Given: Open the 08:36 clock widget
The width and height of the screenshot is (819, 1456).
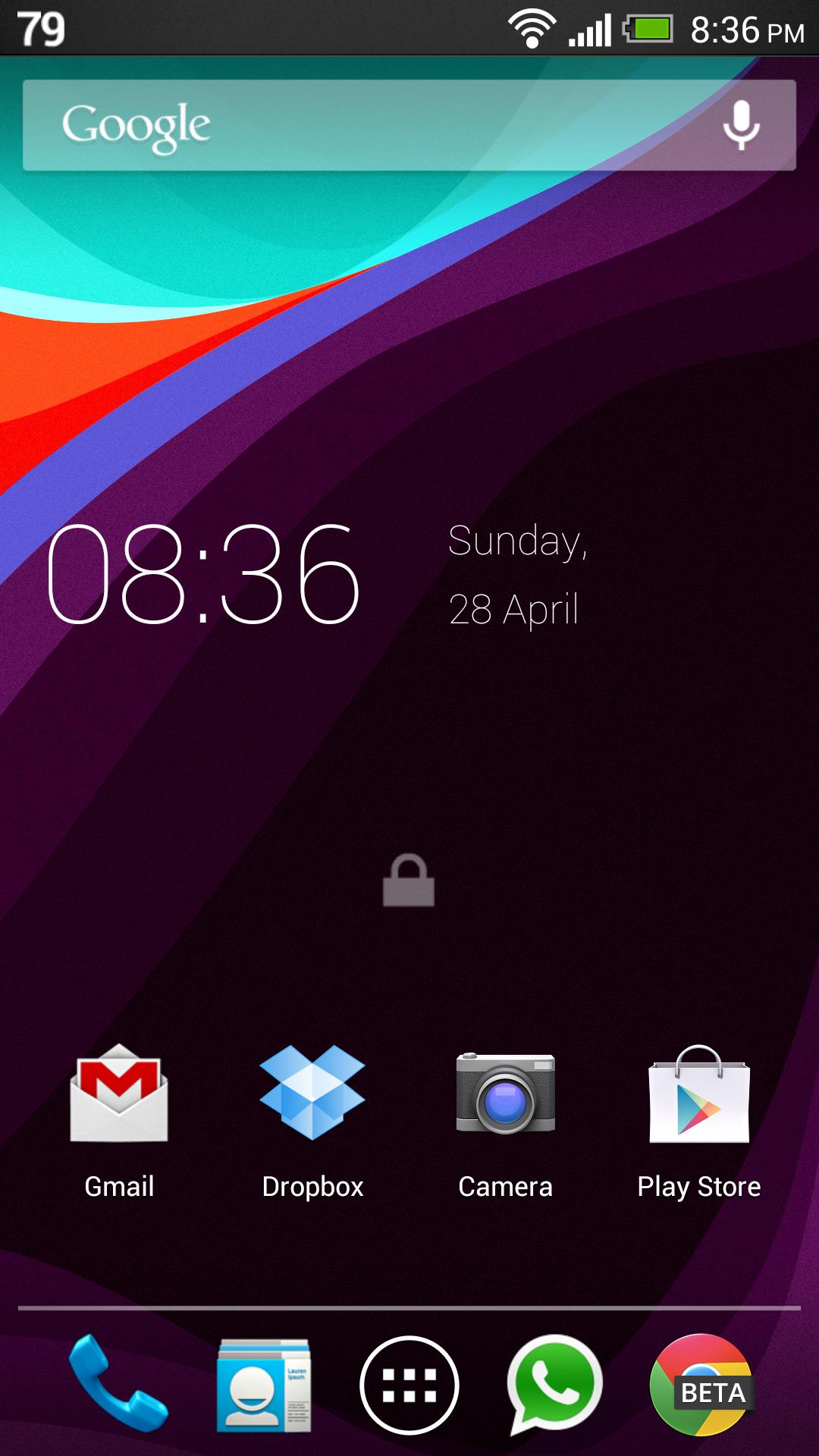Looking at the screenshot, I should pyautogui.click(x=203, y=575).
